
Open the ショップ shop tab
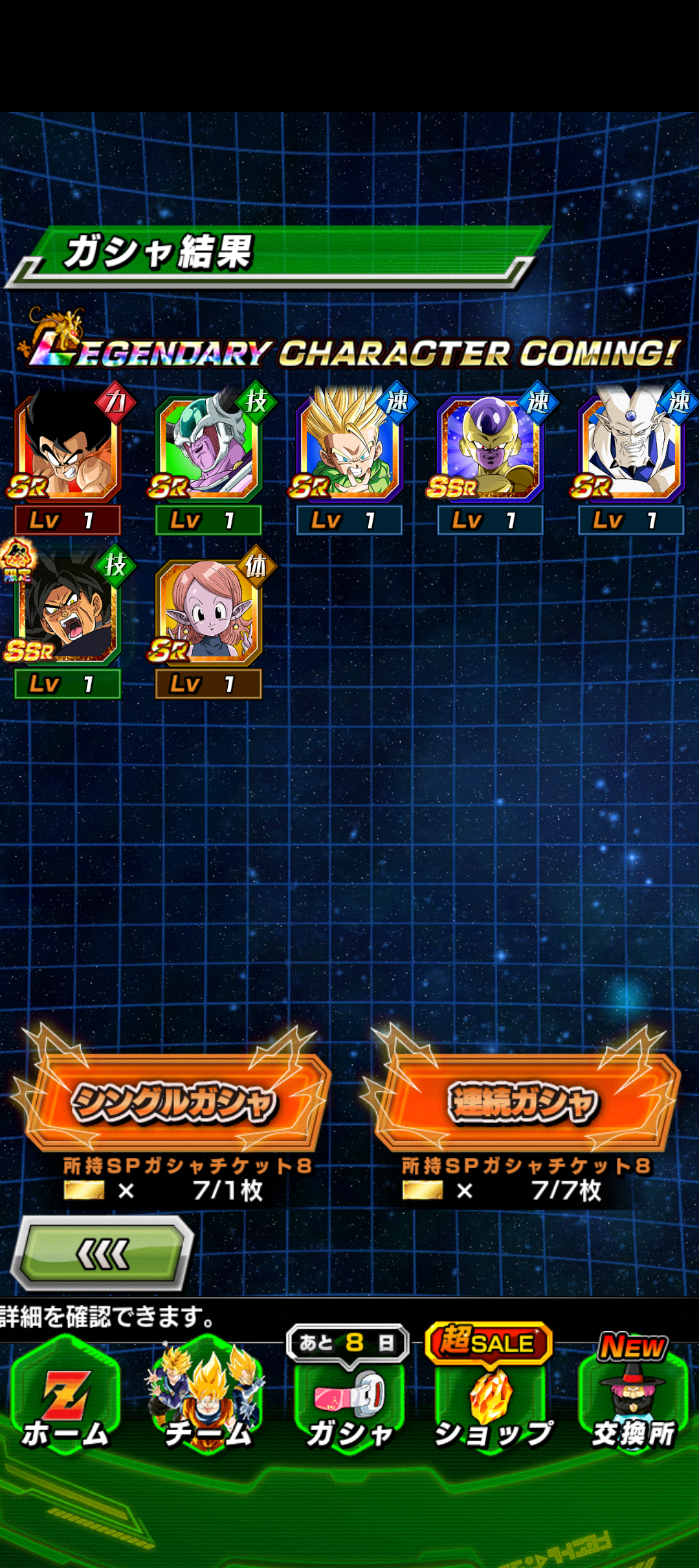492,1399
